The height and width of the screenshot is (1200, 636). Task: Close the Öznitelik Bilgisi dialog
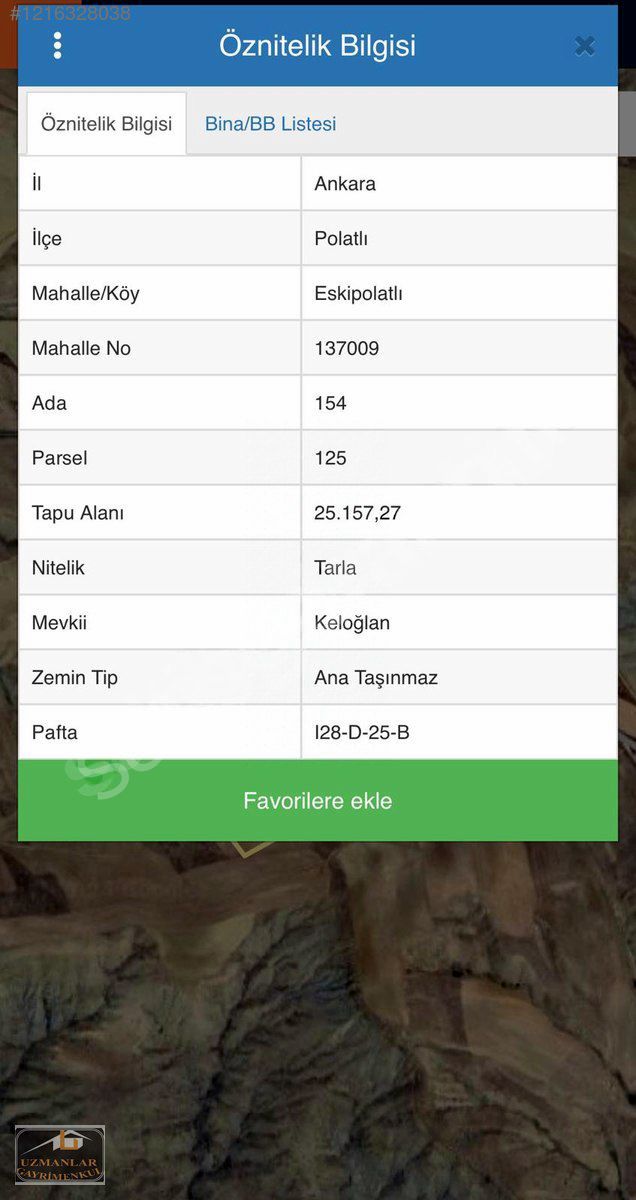585,46
